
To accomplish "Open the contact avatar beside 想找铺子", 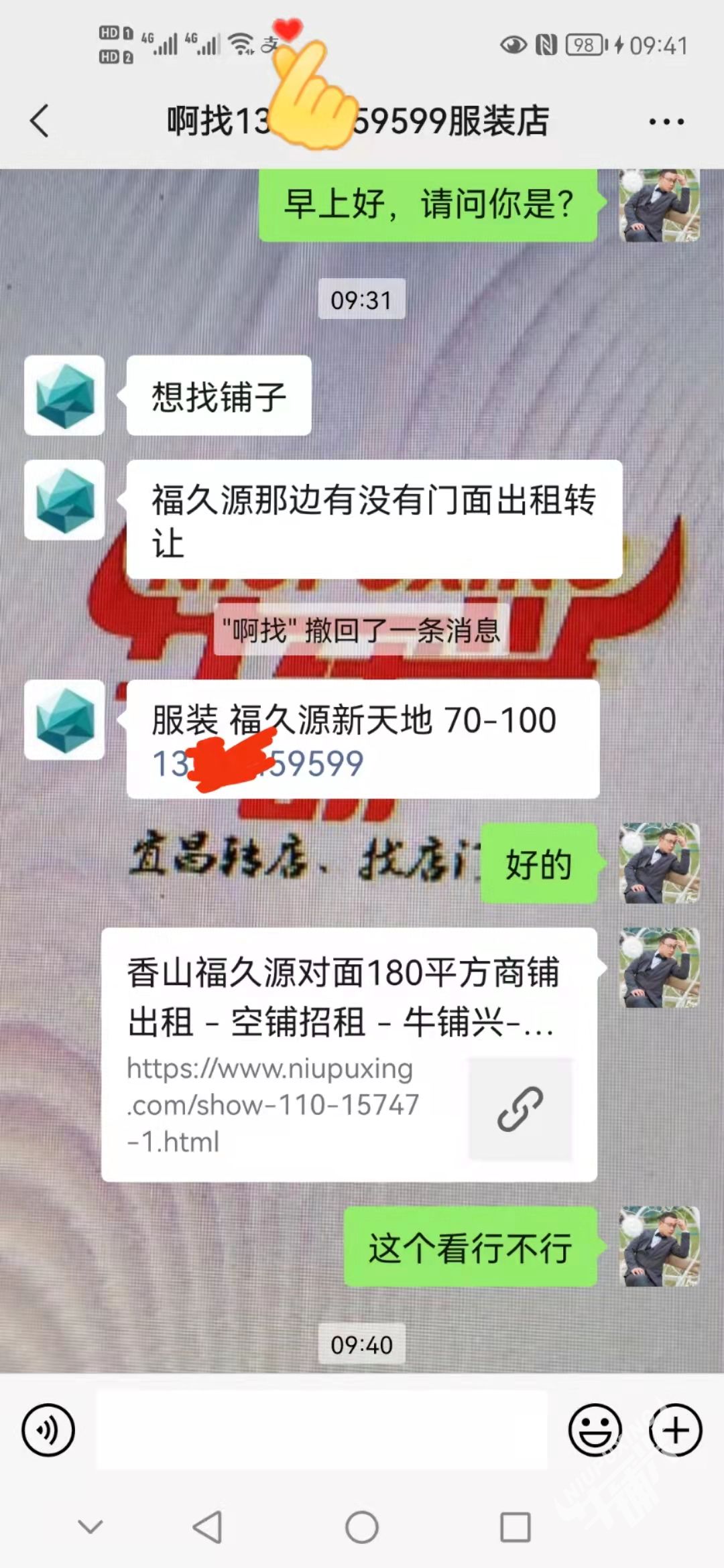I will tap(64, 395).
